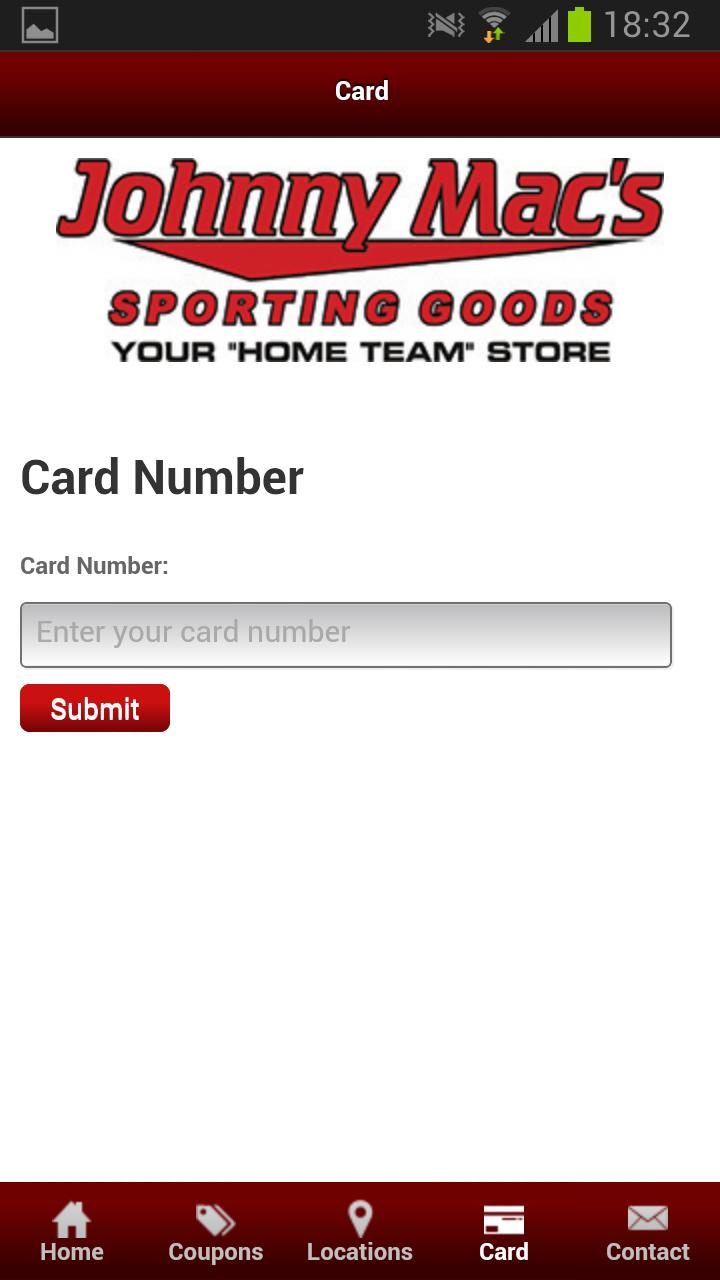Tap the card number entry field
Viewport: 720px width, 1280px height.
[x=345, y=633]
